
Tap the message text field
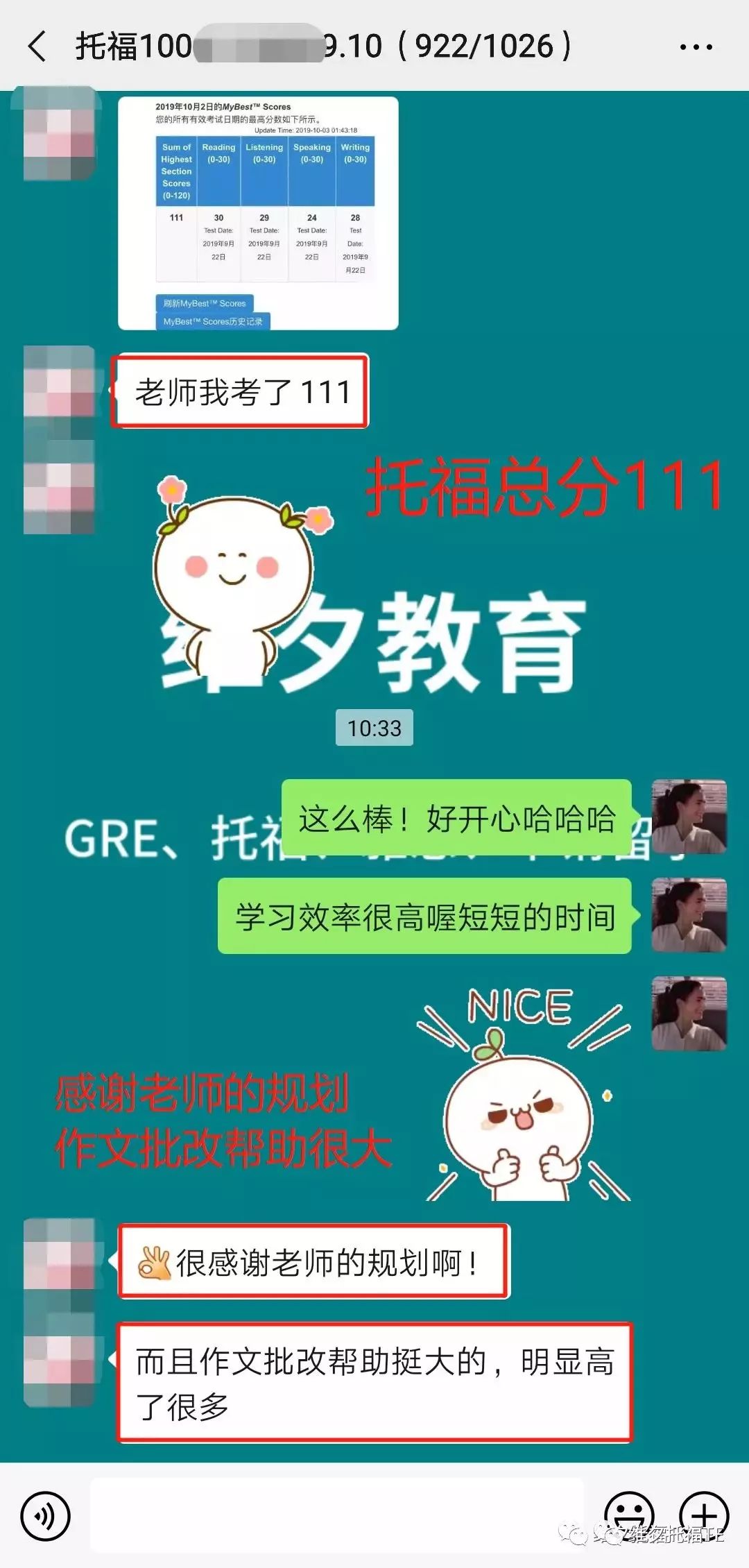tap(337, 1515)
